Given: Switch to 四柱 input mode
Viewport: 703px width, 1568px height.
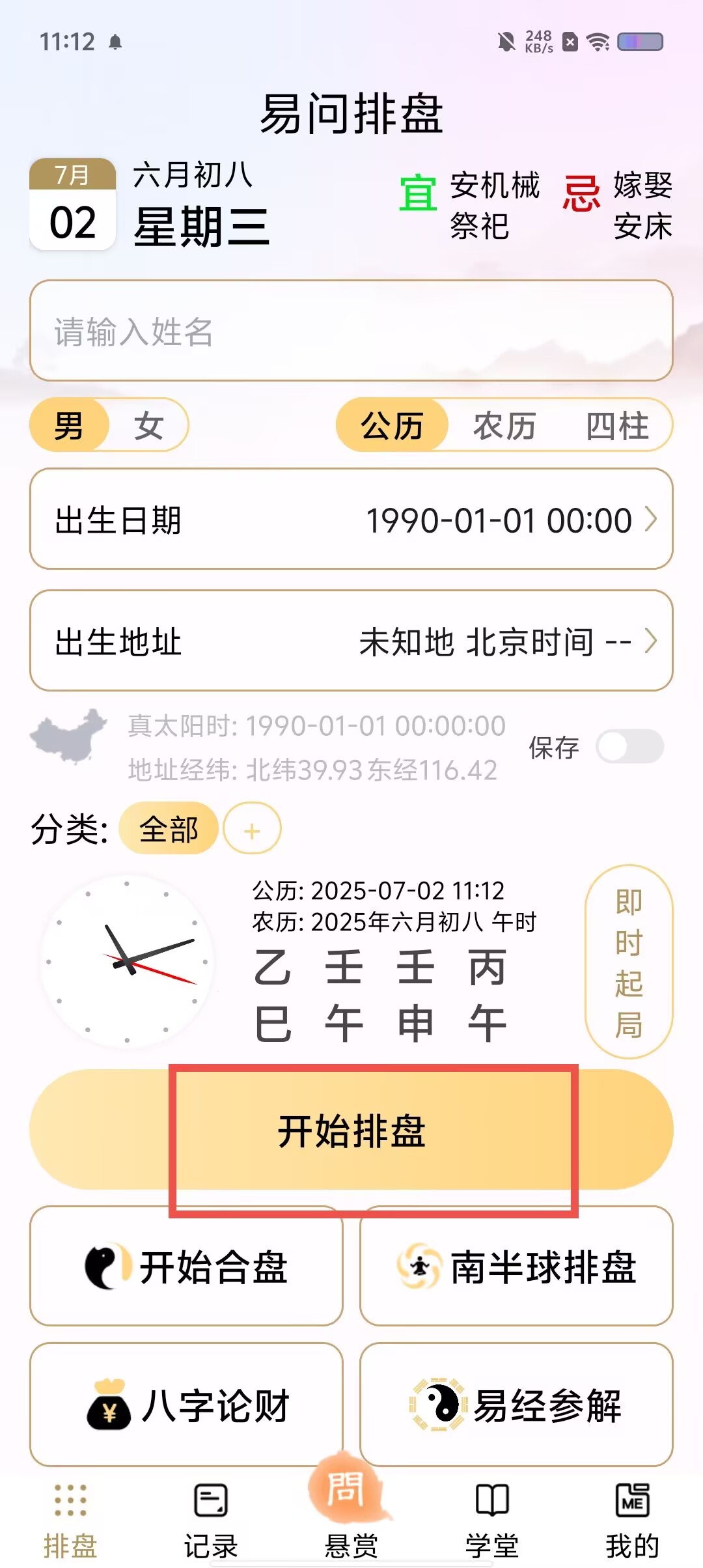Looking at the screenshot, I should tap(617, 426).
